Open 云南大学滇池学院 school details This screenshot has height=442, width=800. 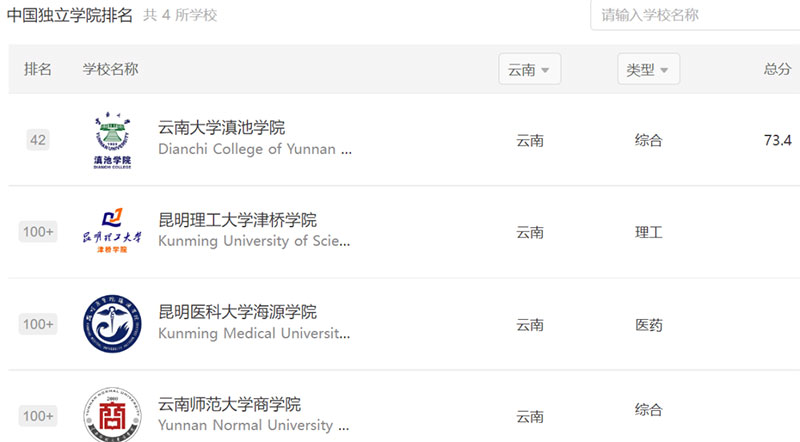[x=222, y=128]
